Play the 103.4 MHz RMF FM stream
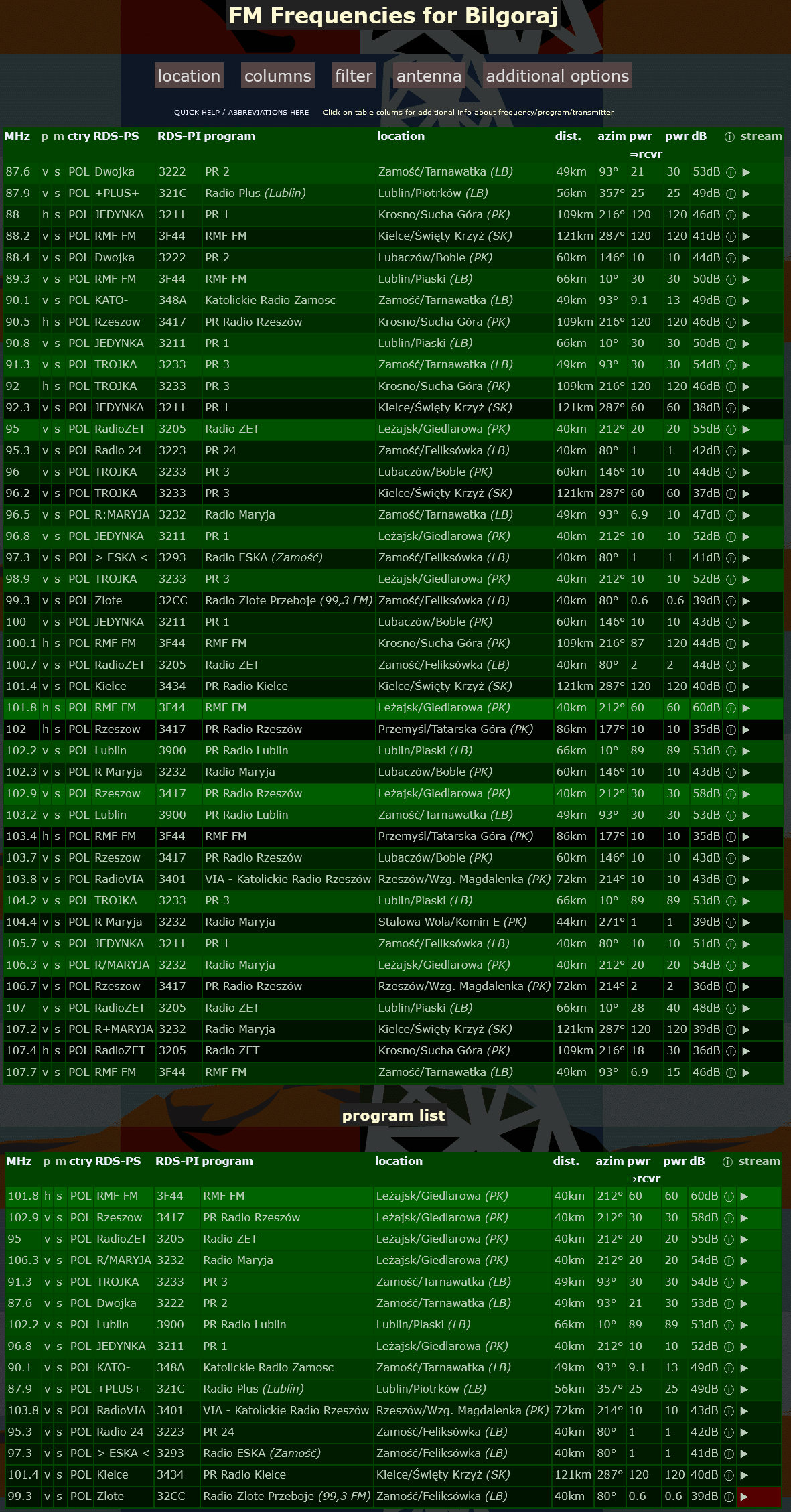Viewport: 791px width, 1512px height. point(746,837)
